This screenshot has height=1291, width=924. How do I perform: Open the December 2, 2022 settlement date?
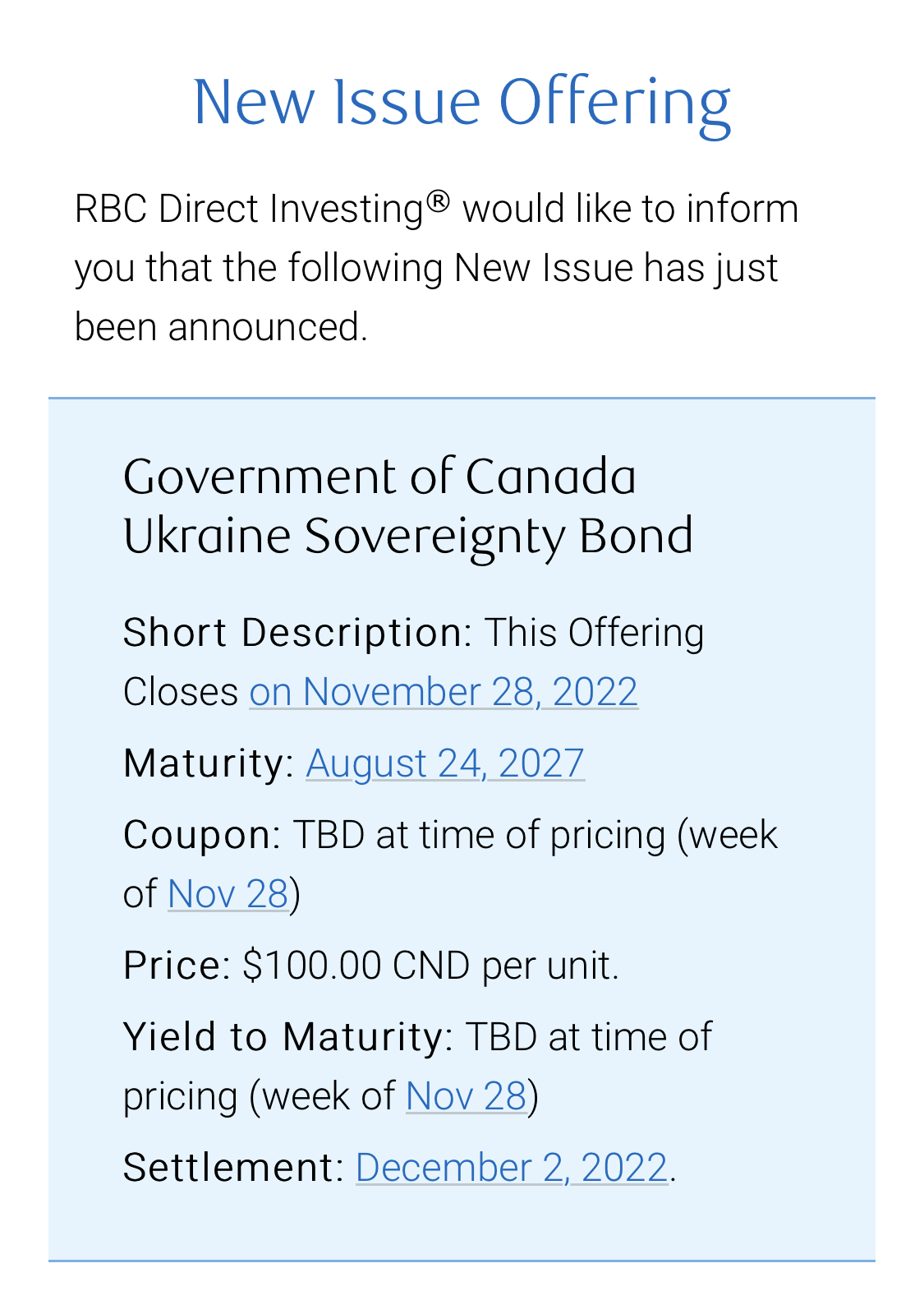[511, 1168]
